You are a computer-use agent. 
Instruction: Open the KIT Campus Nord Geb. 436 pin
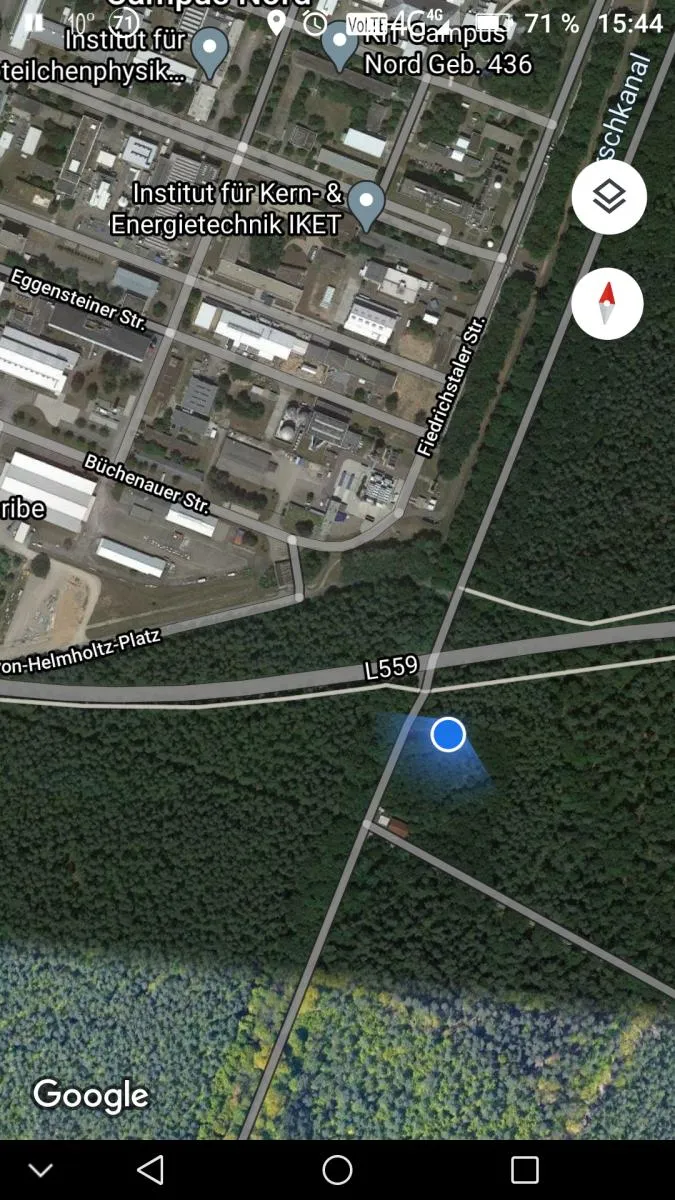pos(340,48)
